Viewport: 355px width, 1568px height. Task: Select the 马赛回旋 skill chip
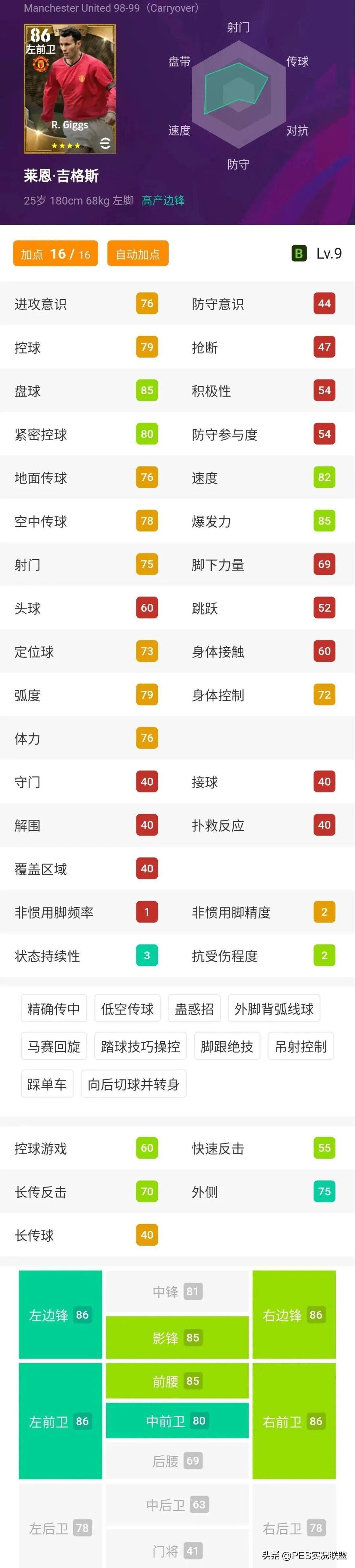coord(54,1046)
